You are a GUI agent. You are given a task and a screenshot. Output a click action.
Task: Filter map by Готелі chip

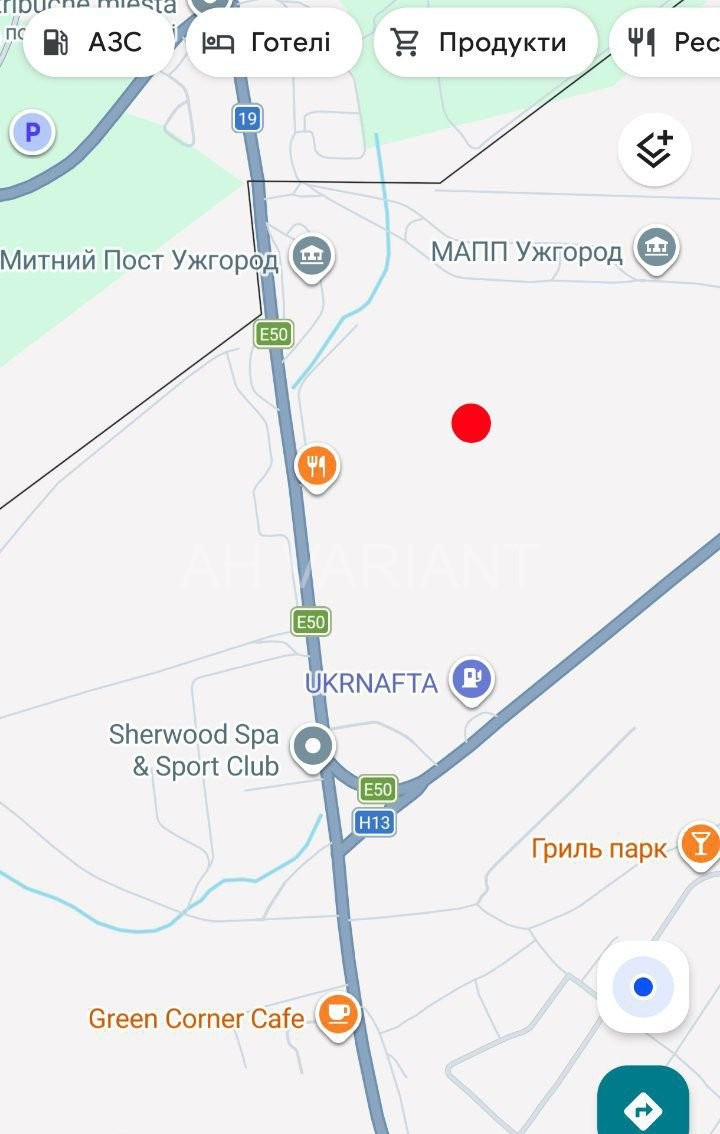click(273, 42)
